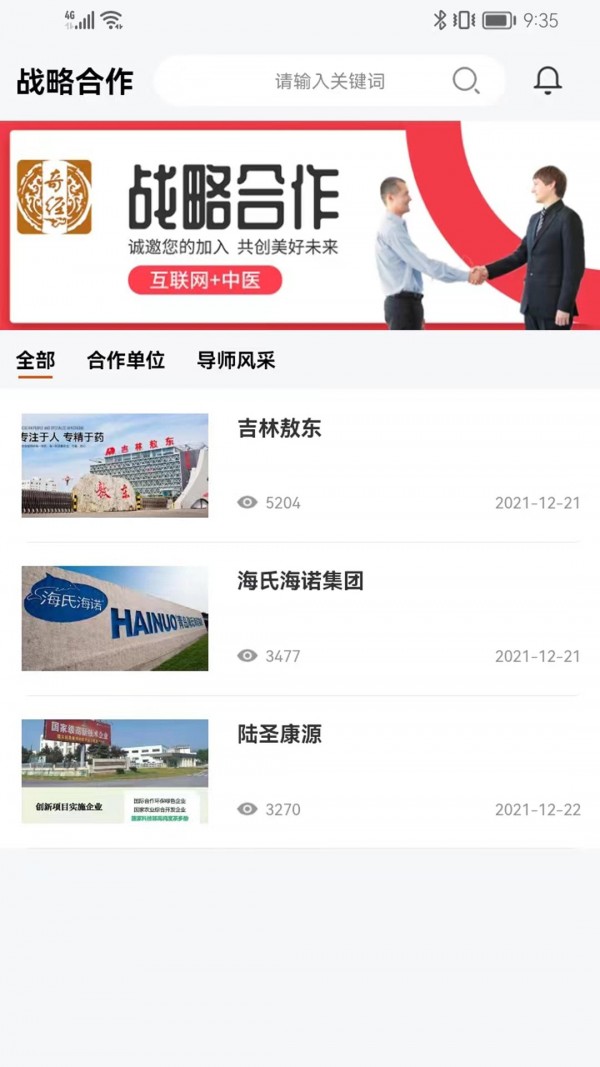Tap the magnifier search icon
This screenshot has height=1067, width=600.
click(x=466, y=81)
